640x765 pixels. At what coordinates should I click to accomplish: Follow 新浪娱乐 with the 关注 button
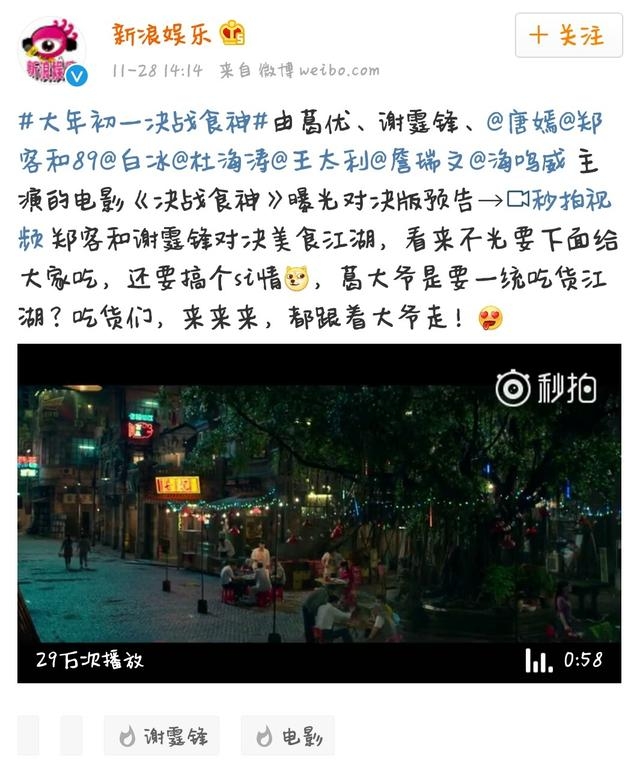(x=566, y=35)
